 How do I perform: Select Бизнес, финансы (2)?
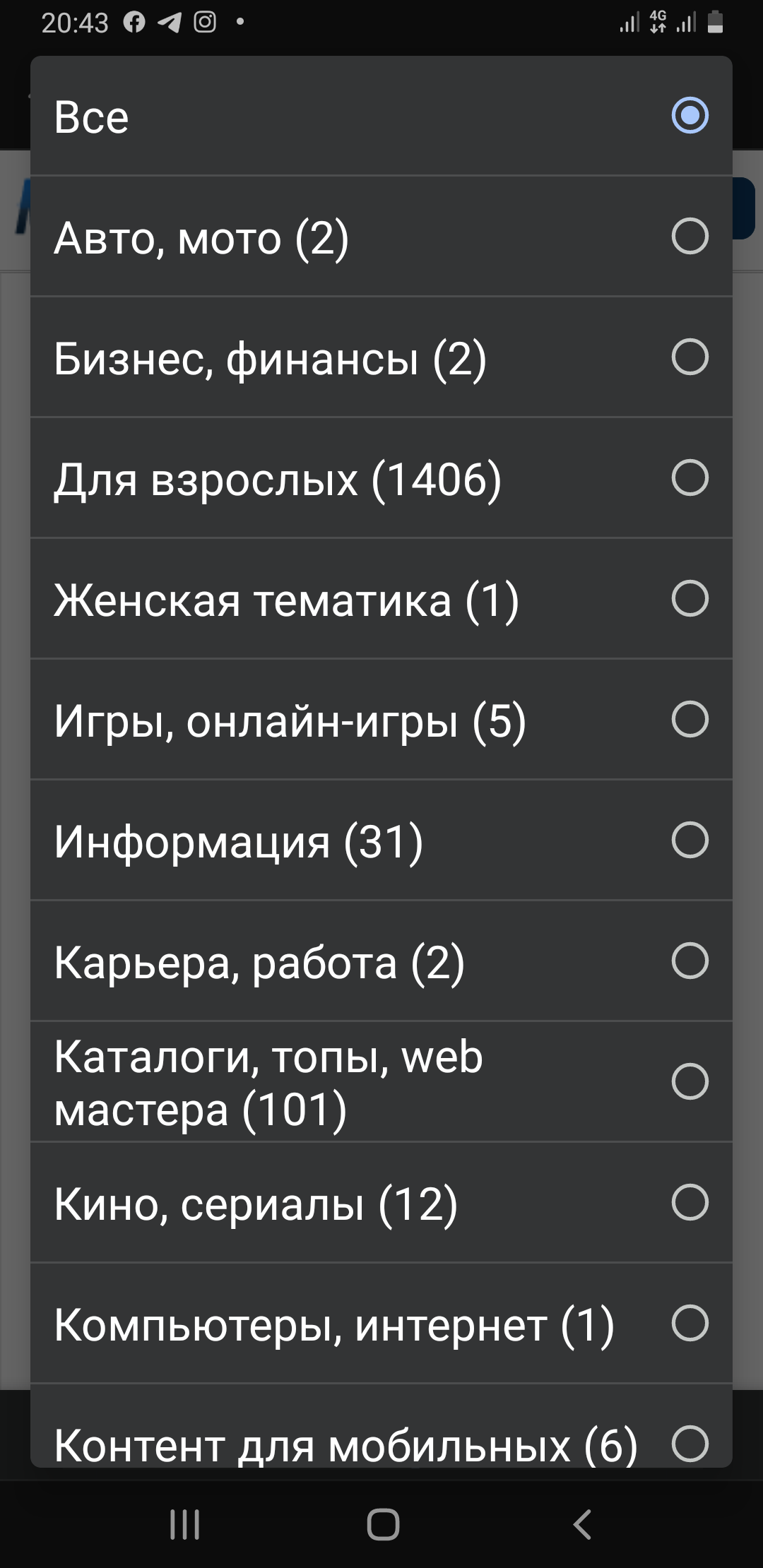[x=381, y=357]
